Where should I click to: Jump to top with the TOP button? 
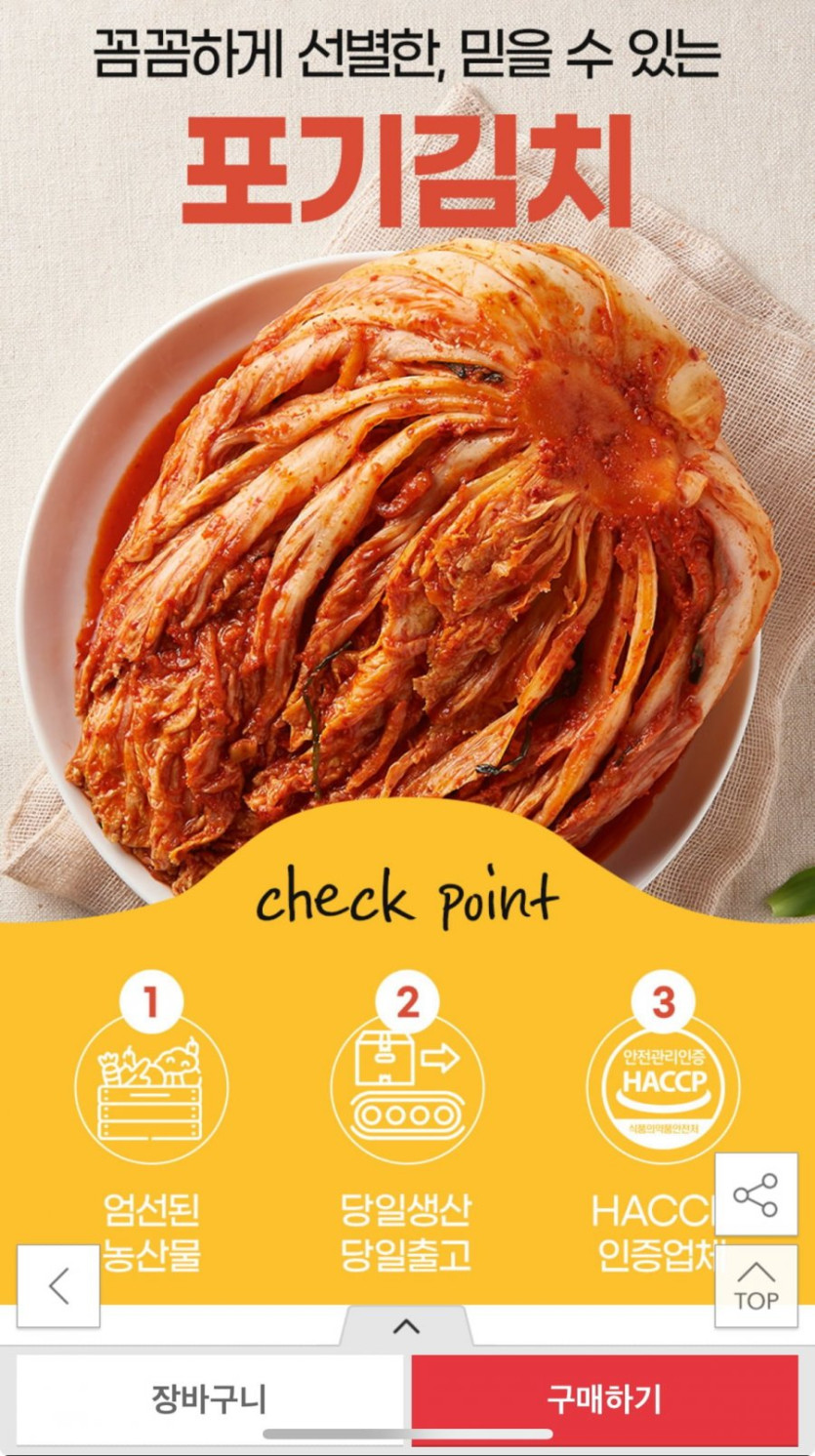tap(755, 1285)
